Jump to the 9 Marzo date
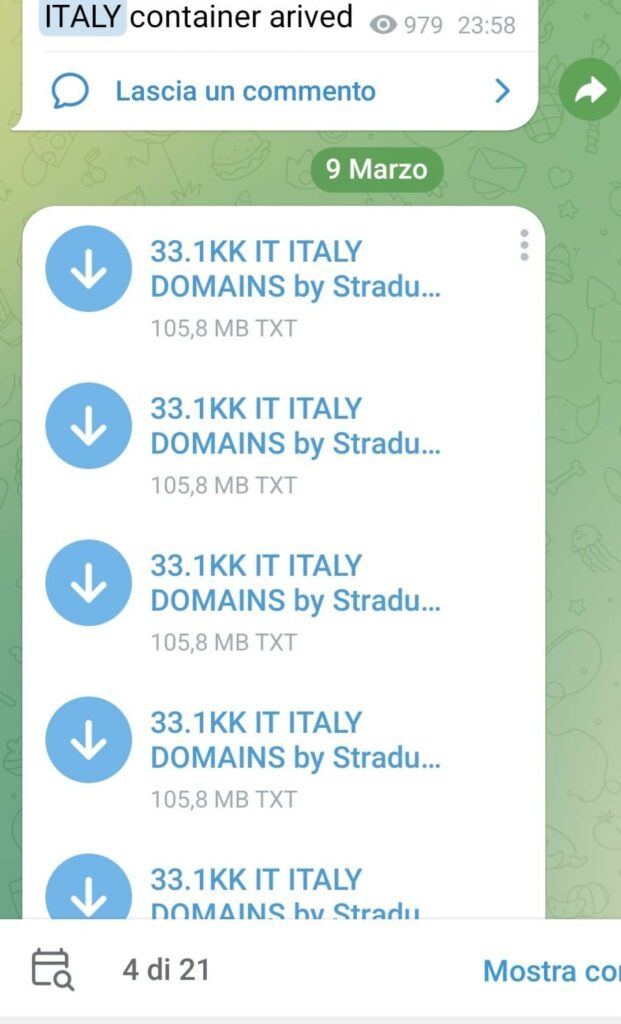This screenshot has height=1024, width=621. pyautogui.click(x=376, y=169)
